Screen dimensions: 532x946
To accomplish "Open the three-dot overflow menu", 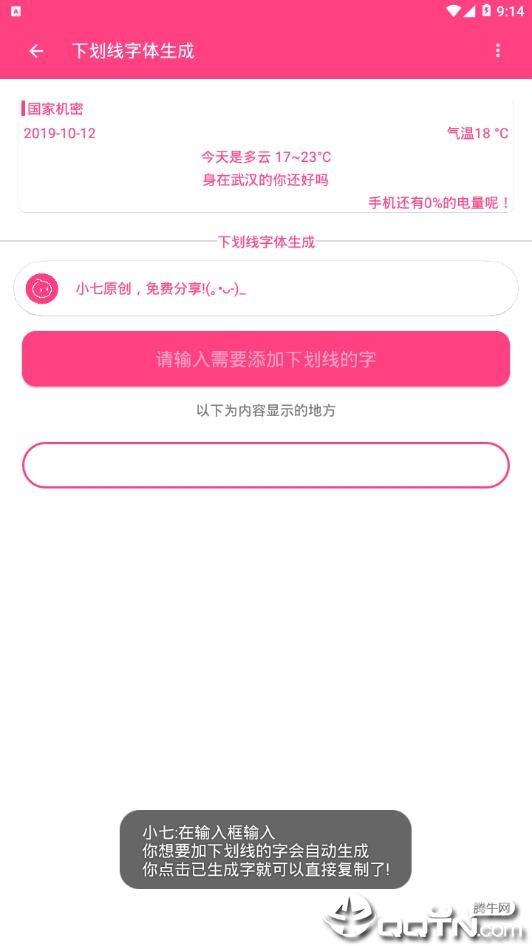I will tap(498, 51).
